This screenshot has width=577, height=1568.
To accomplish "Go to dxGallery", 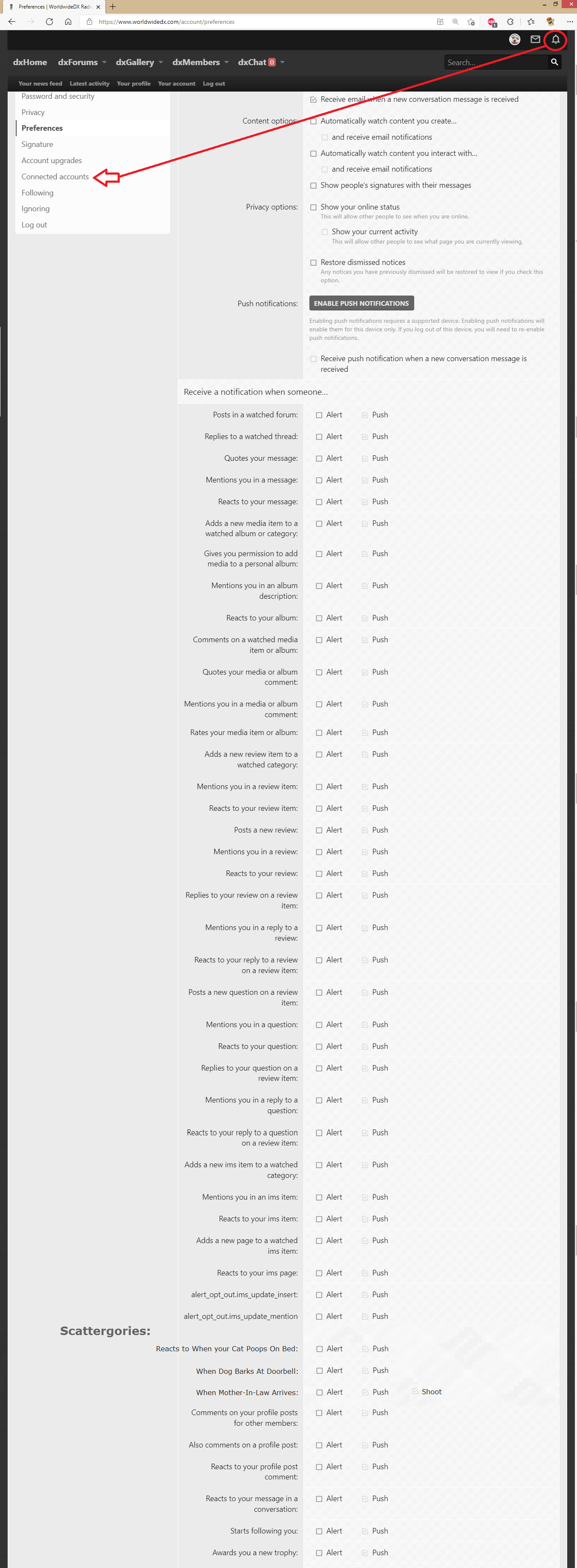I will click(x=135, y=62).
